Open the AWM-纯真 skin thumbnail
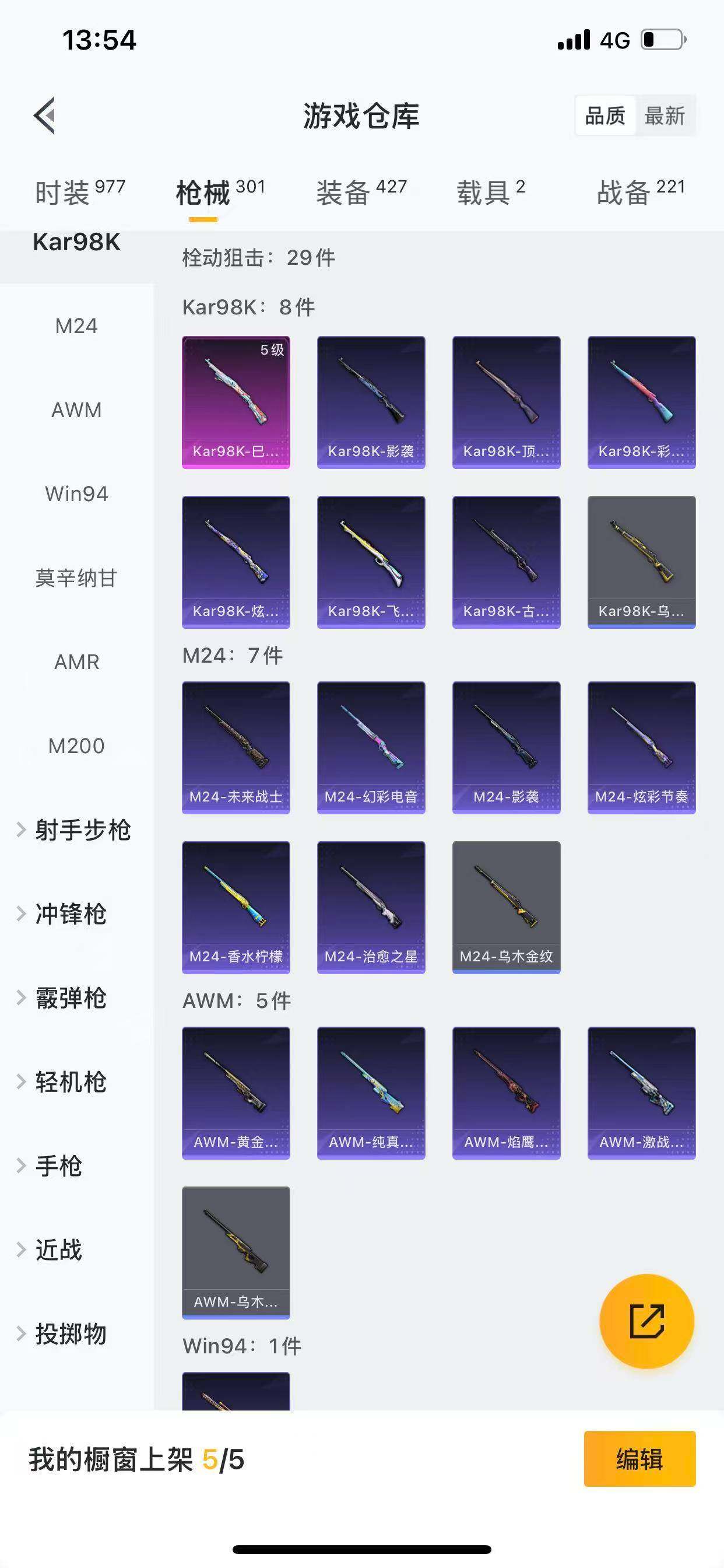 pos(371,1093)
